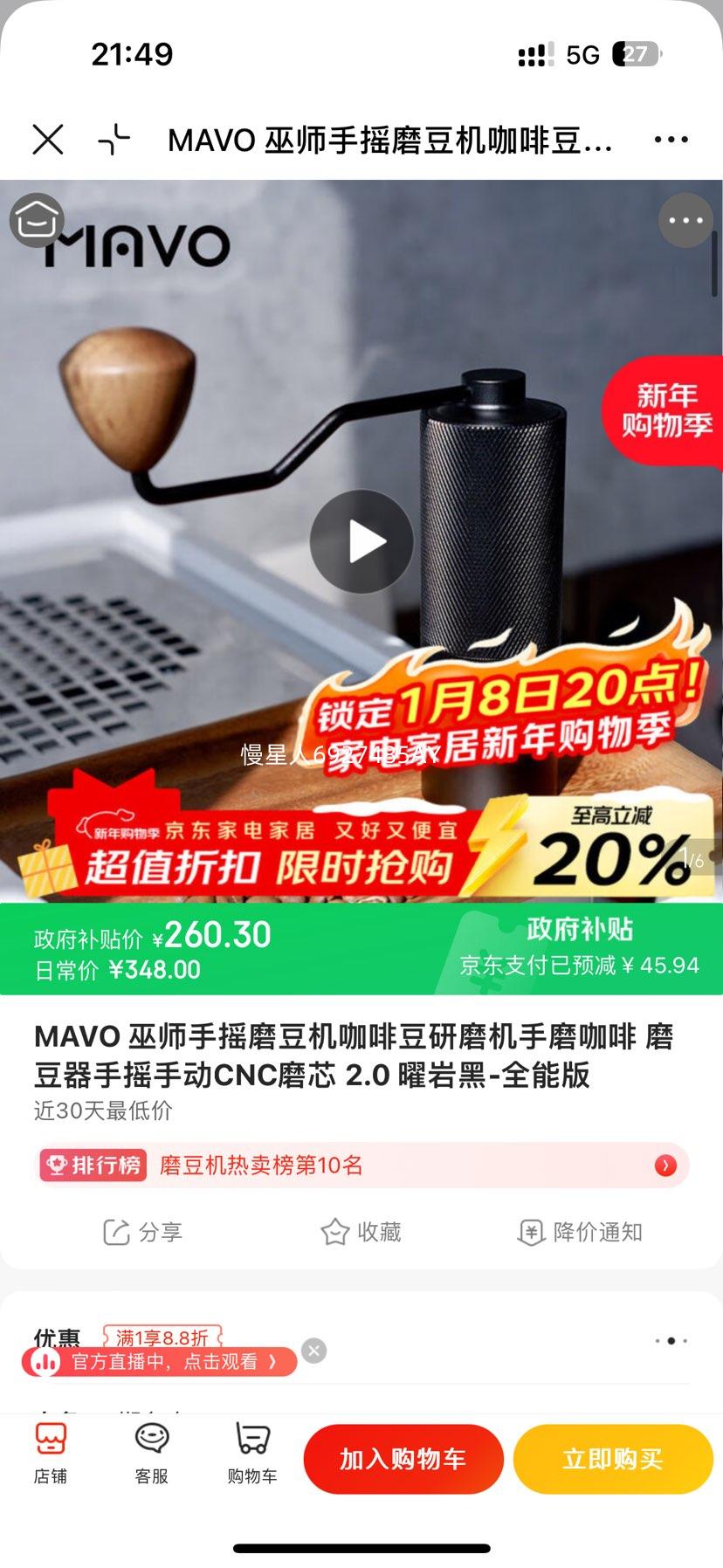Open the store homepage via the 店铺 icon
723x1568 pixels.
51,1454
